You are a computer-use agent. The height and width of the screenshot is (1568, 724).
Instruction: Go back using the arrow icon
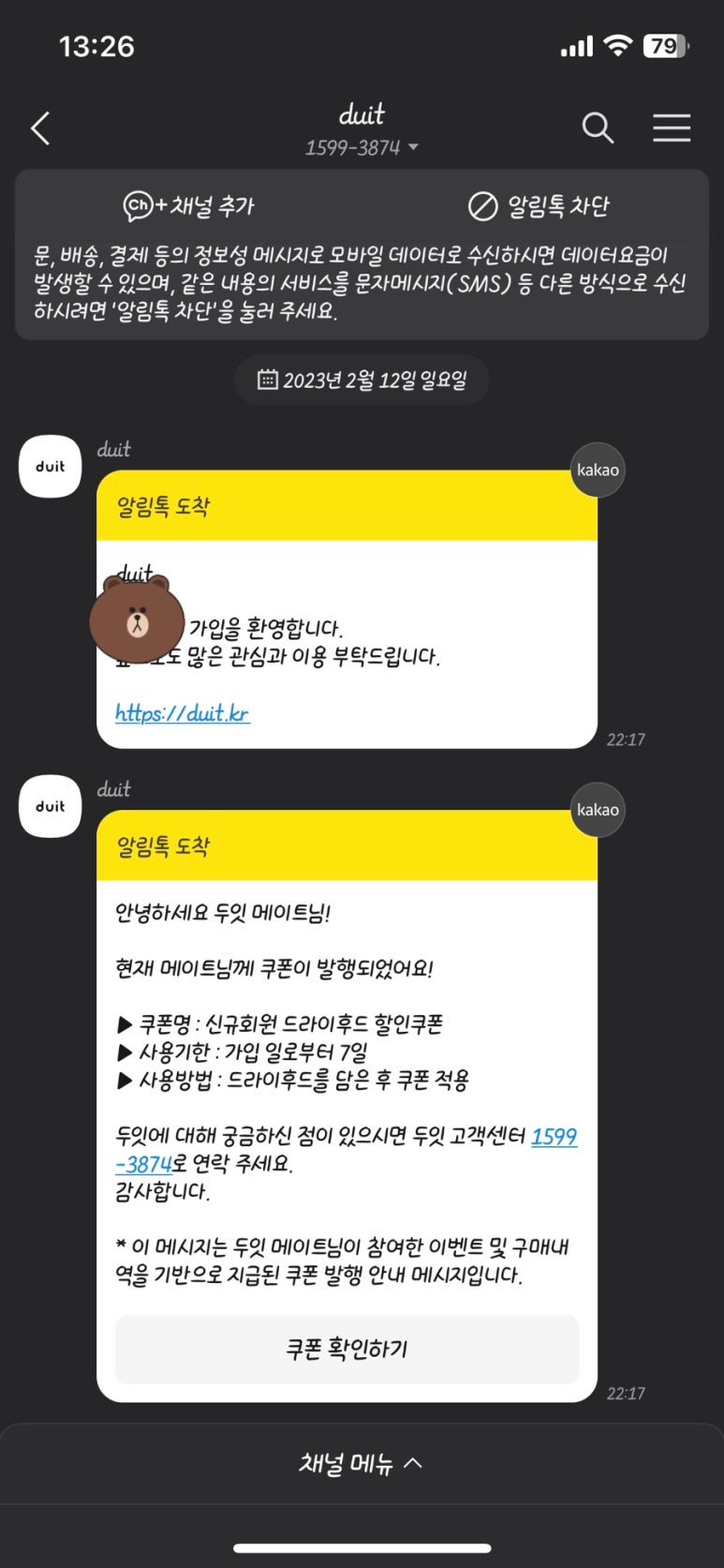[x=40, y=128]
